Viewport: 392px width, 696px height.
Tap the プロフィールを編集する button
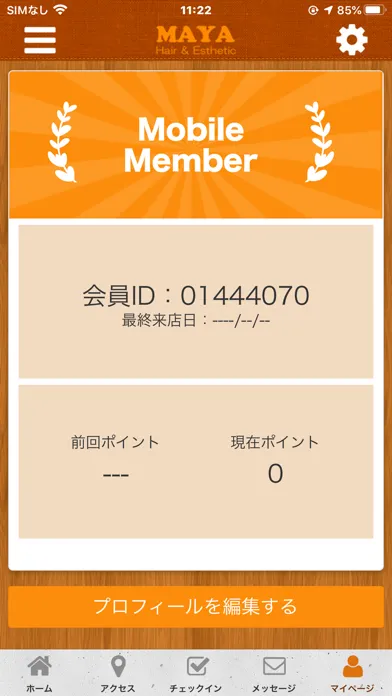point(196,606)
